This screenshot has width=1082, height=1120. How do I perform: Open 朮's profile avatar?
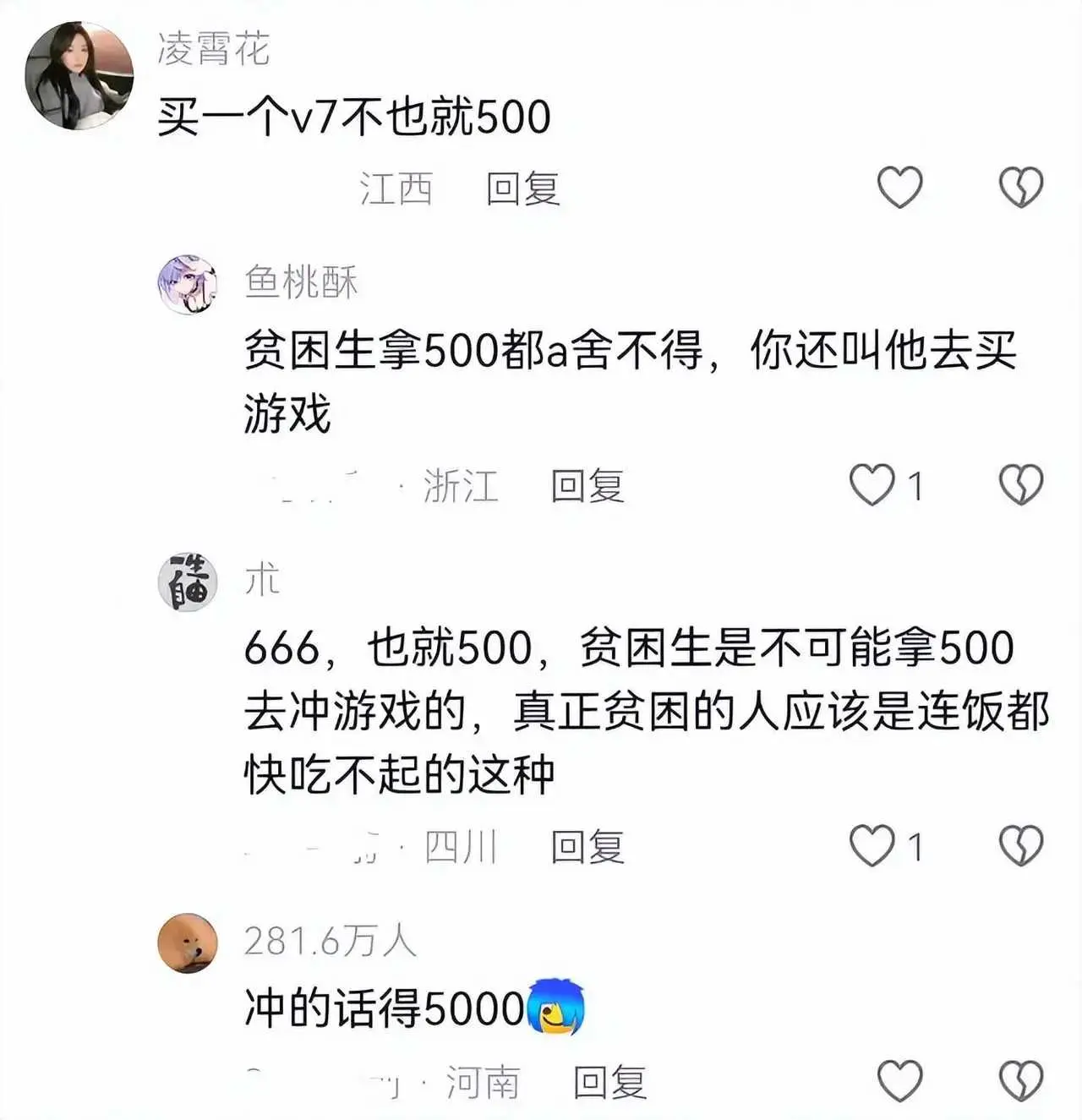coord(188,582)
